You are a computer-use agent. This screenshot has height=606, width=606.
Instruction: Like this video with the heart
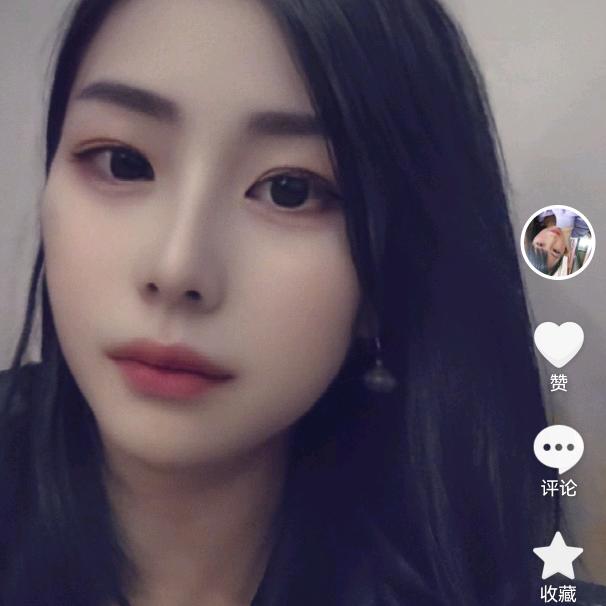coord(558,345)
